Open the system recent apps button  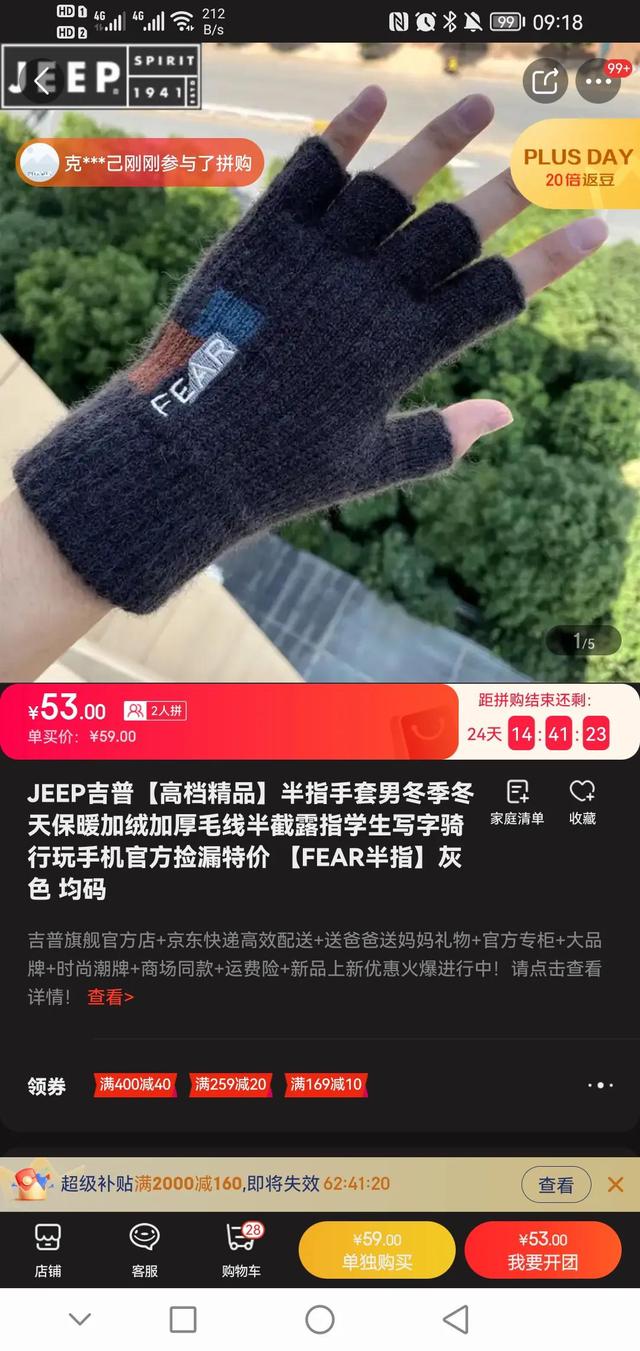183,1319
